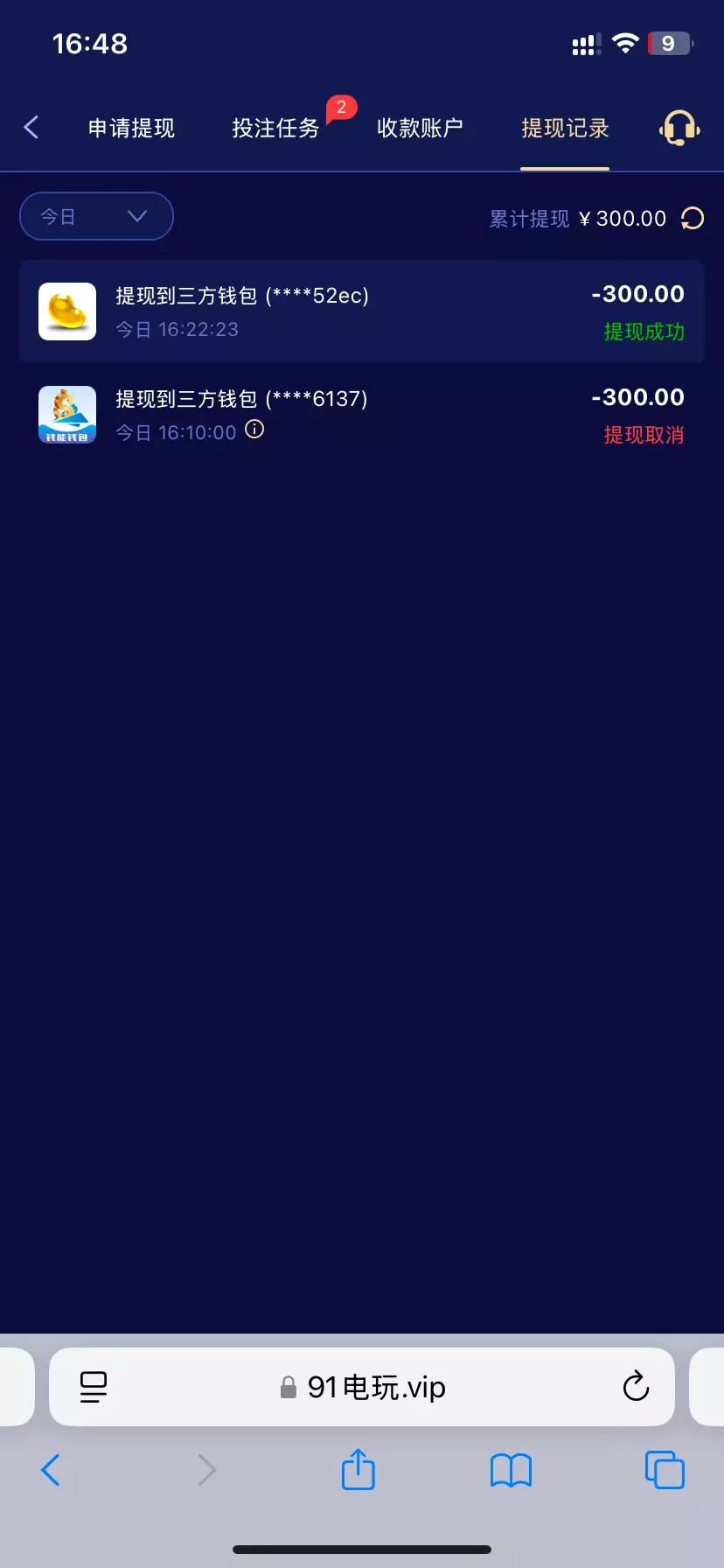
Task: Switch to the 申请提现 tab
Action: pos(130,128)
